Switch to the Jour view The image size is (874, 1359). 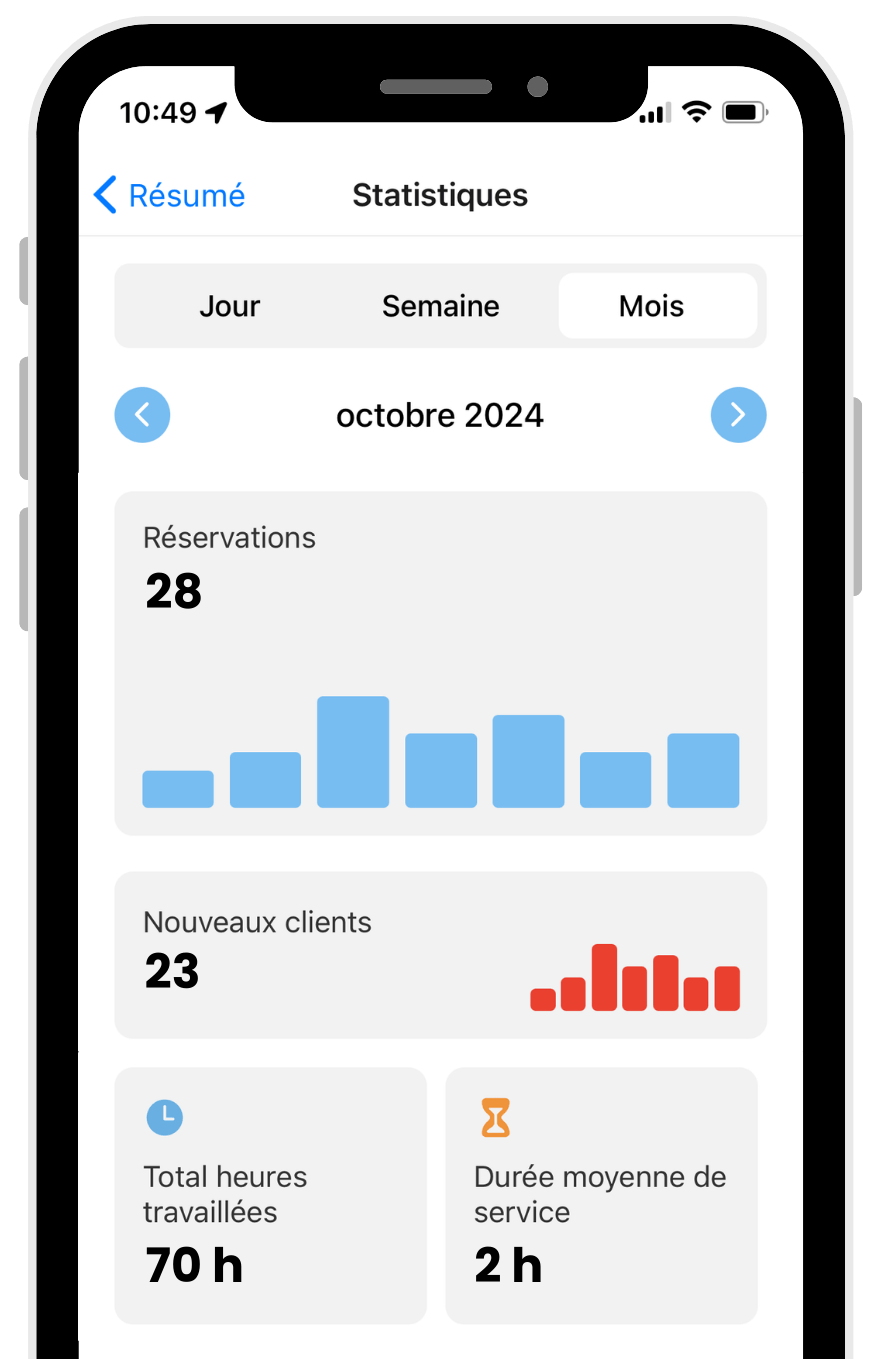click(x=229, y=306)
